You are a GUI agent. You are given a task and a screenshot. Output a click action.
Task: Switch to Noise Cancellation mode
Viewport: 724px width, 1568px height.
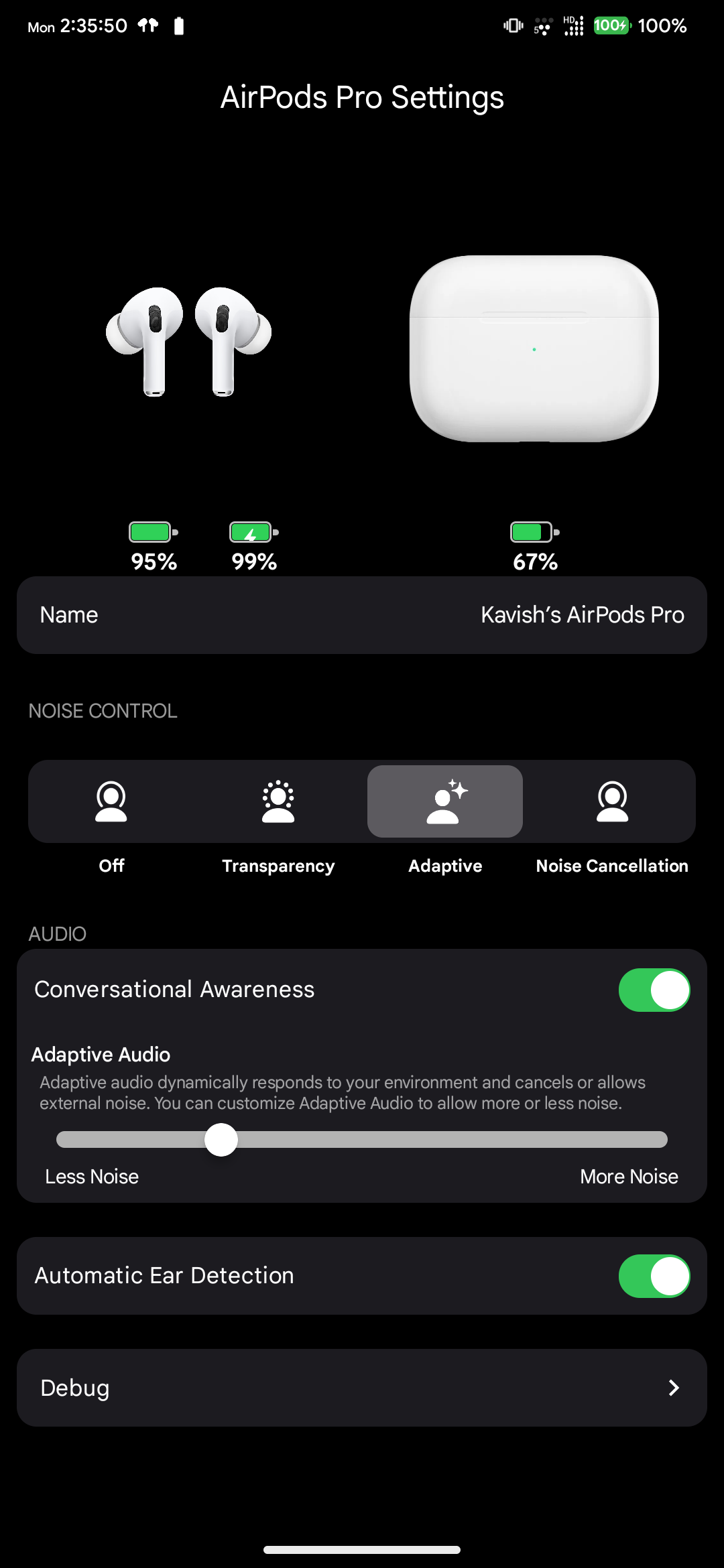[x=611, y=801]
